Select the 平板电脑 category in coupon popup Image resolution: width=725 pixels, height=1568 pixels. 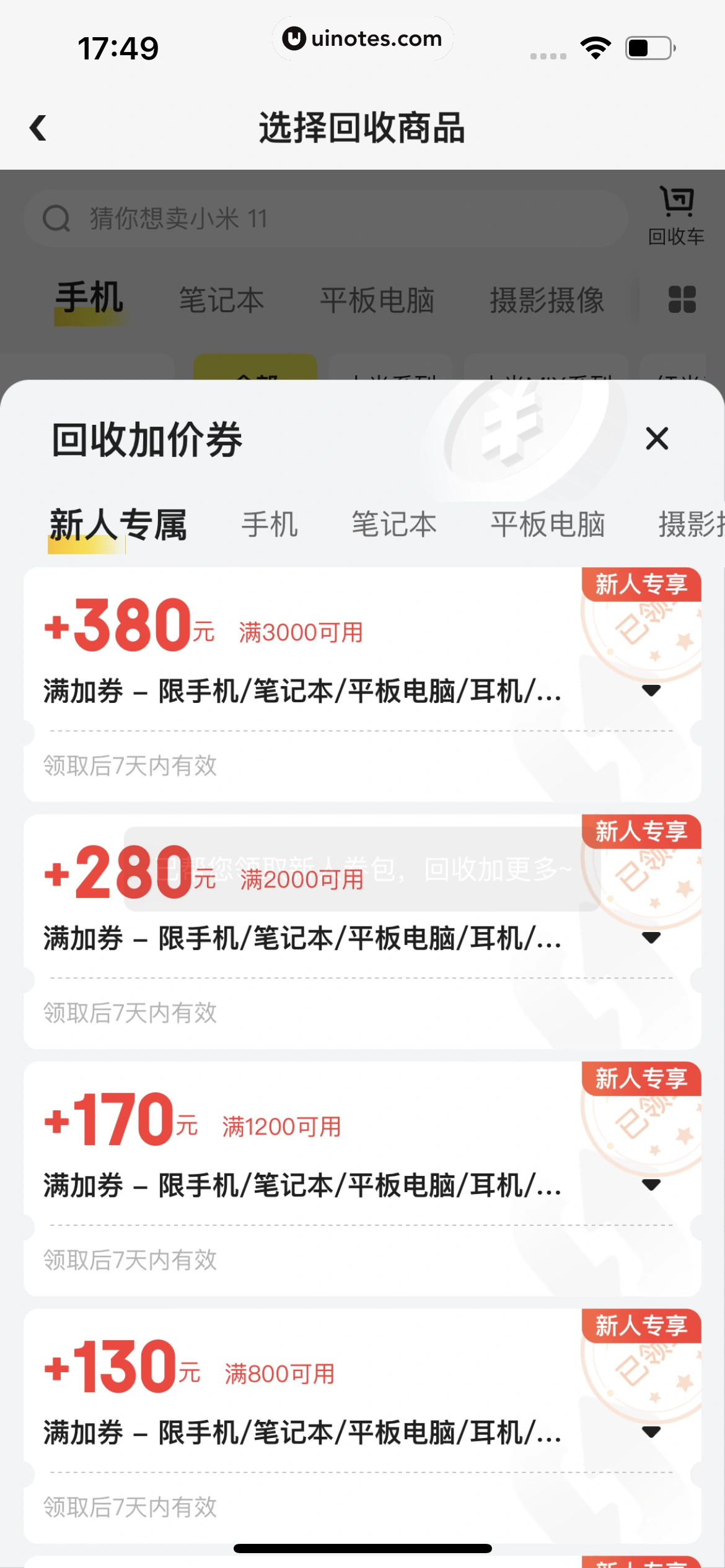click(x=548, y=525)
